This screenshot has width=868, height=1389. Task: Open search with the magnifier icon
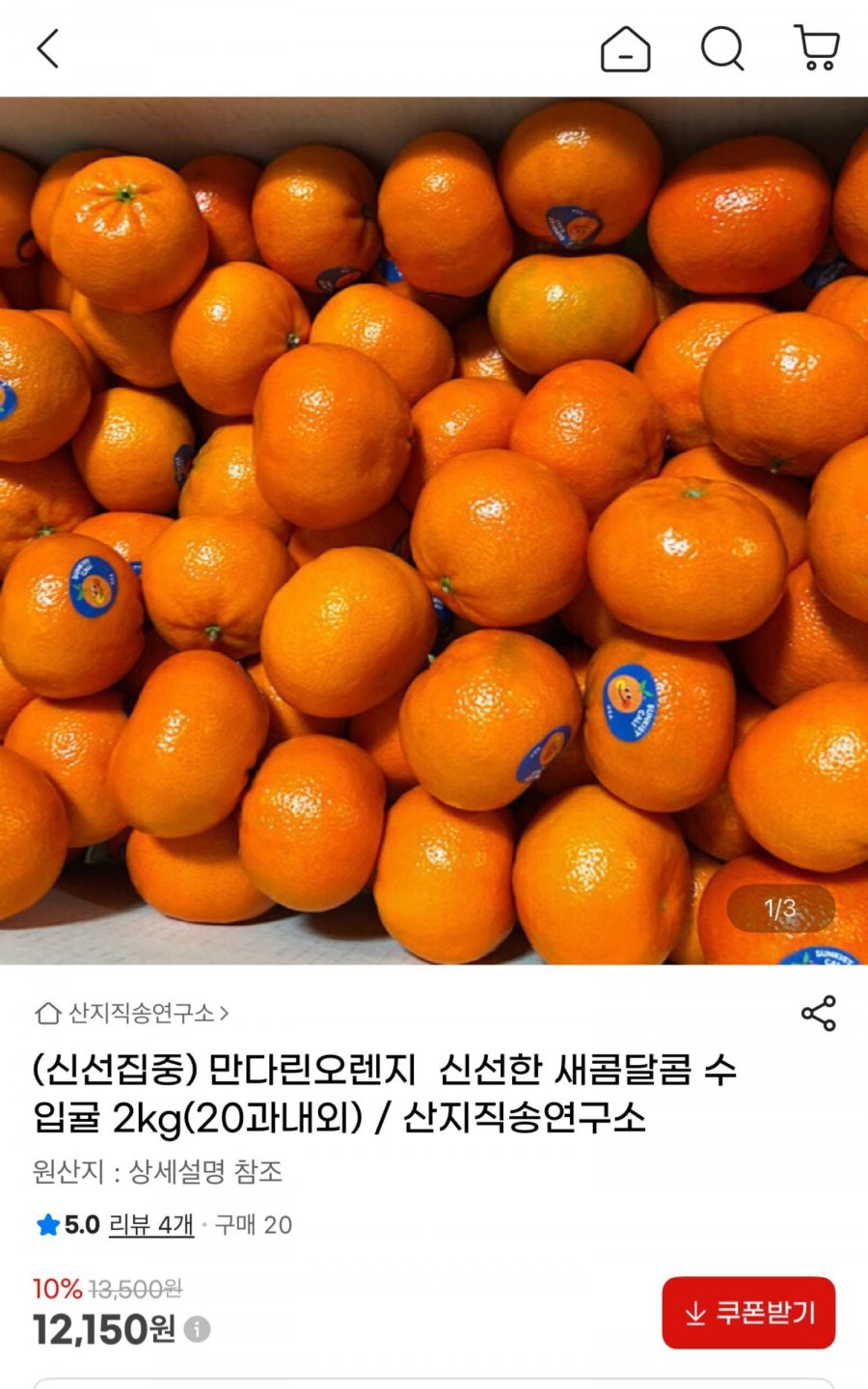[722, 50]
